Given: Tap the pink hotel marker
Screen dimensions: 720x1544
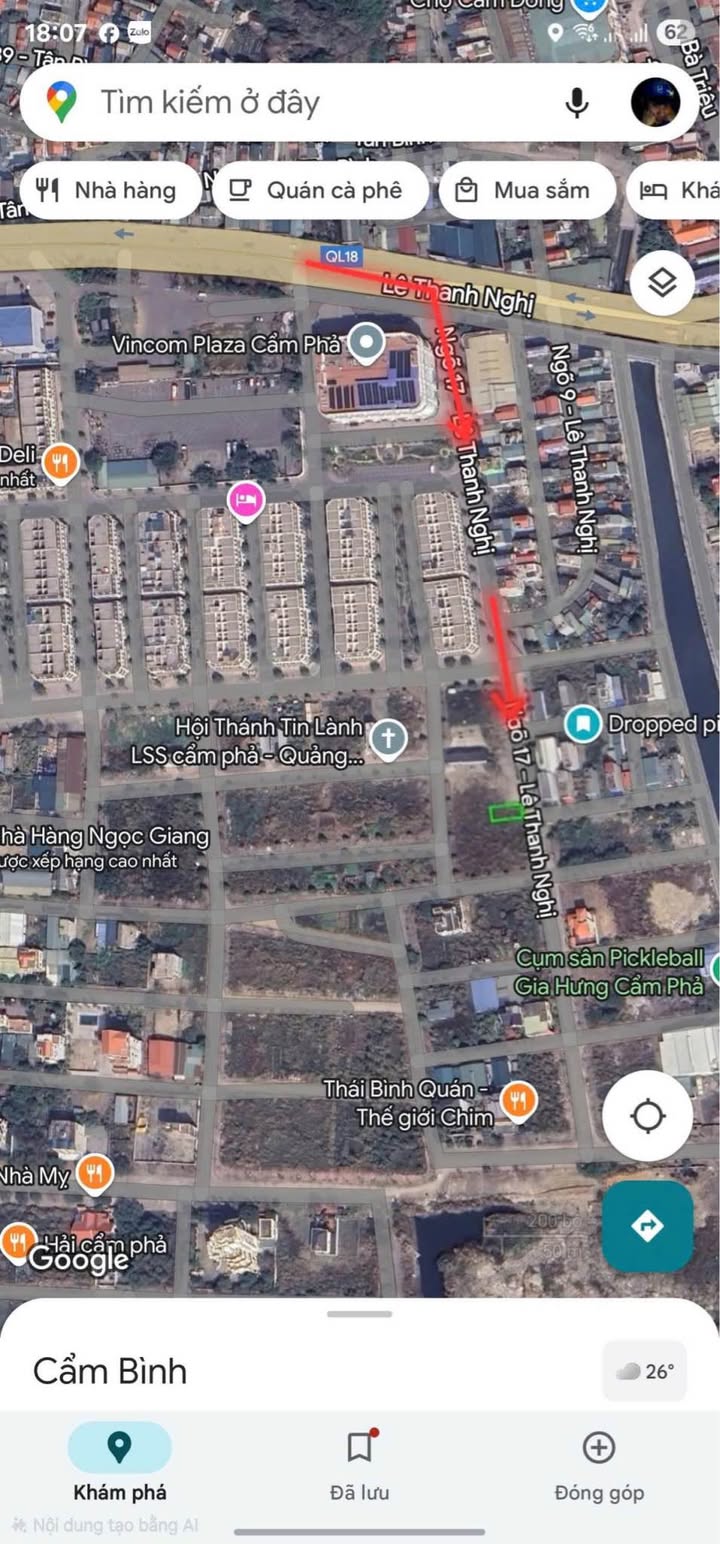Looking at the screenshot, I should click(x=246, y=499).
